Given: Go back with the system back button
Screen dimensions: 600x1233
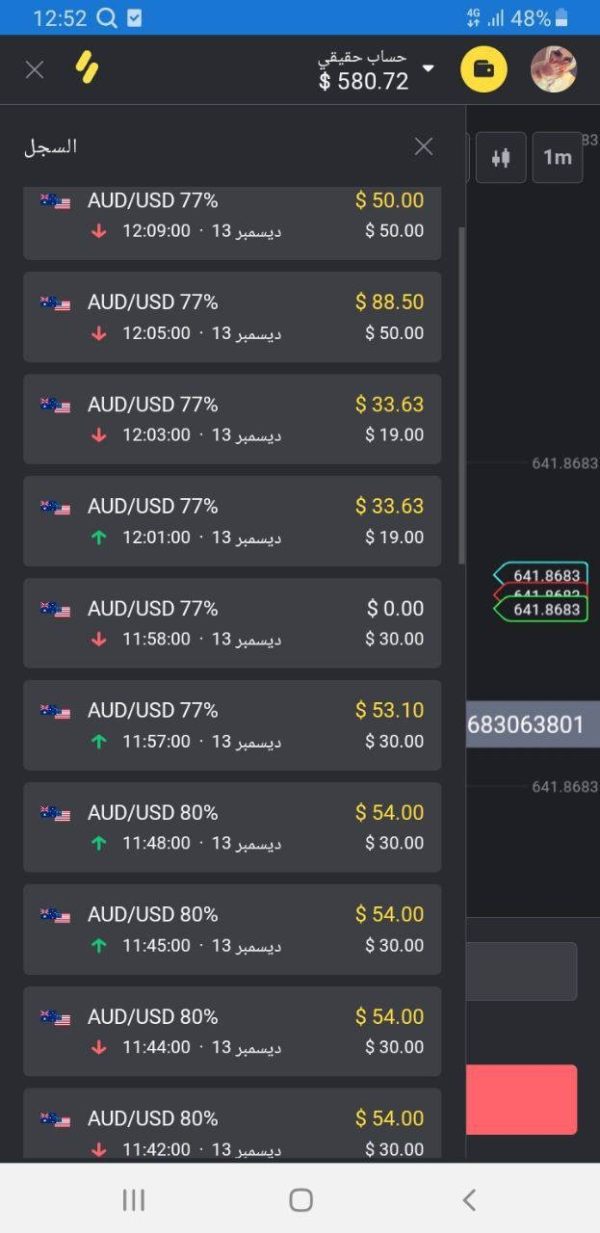Looking at the screenshot, I should (x=469, y=1200).
